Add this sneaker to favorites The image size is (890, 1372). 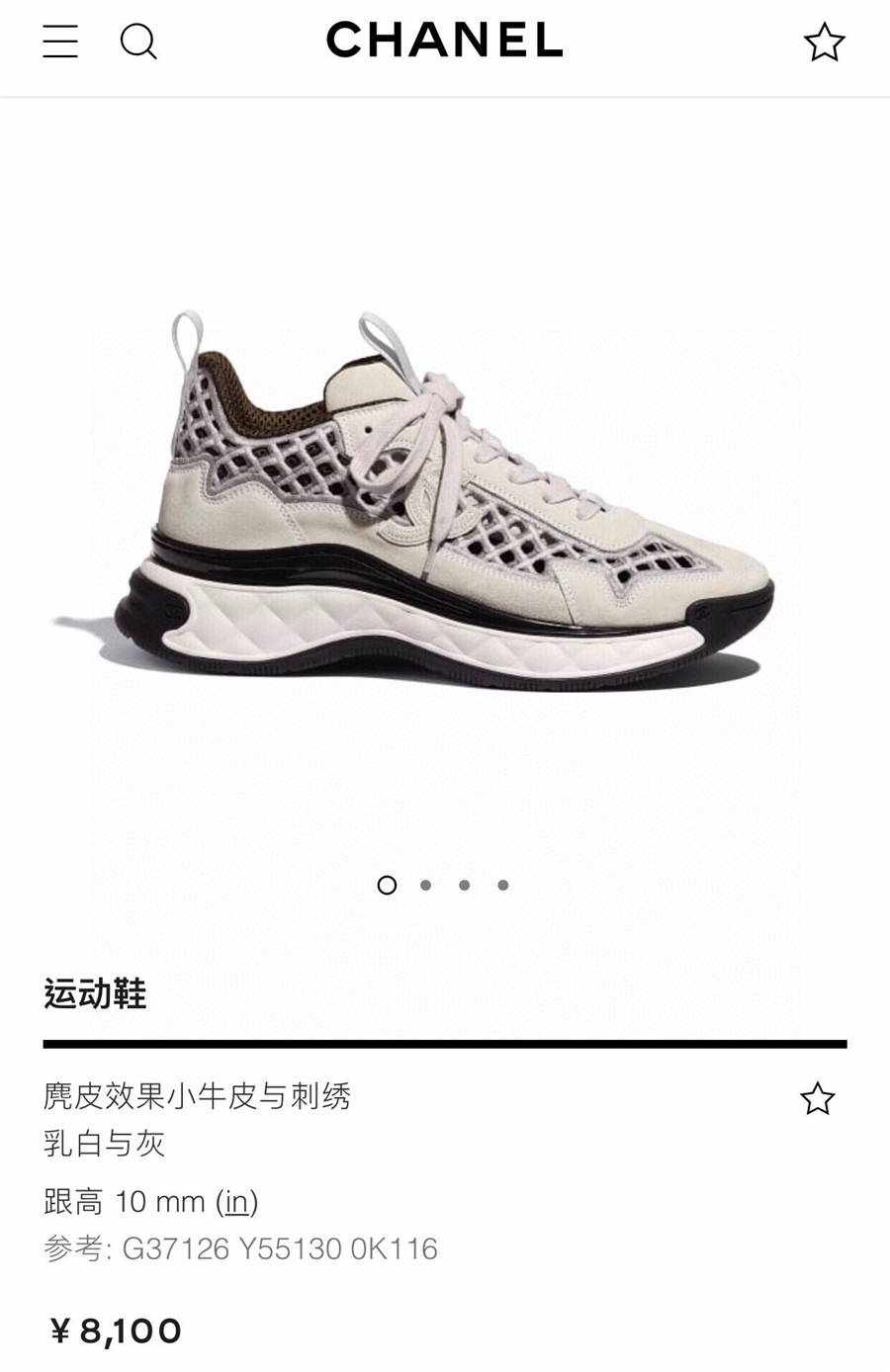click(x=817, y=1098)
